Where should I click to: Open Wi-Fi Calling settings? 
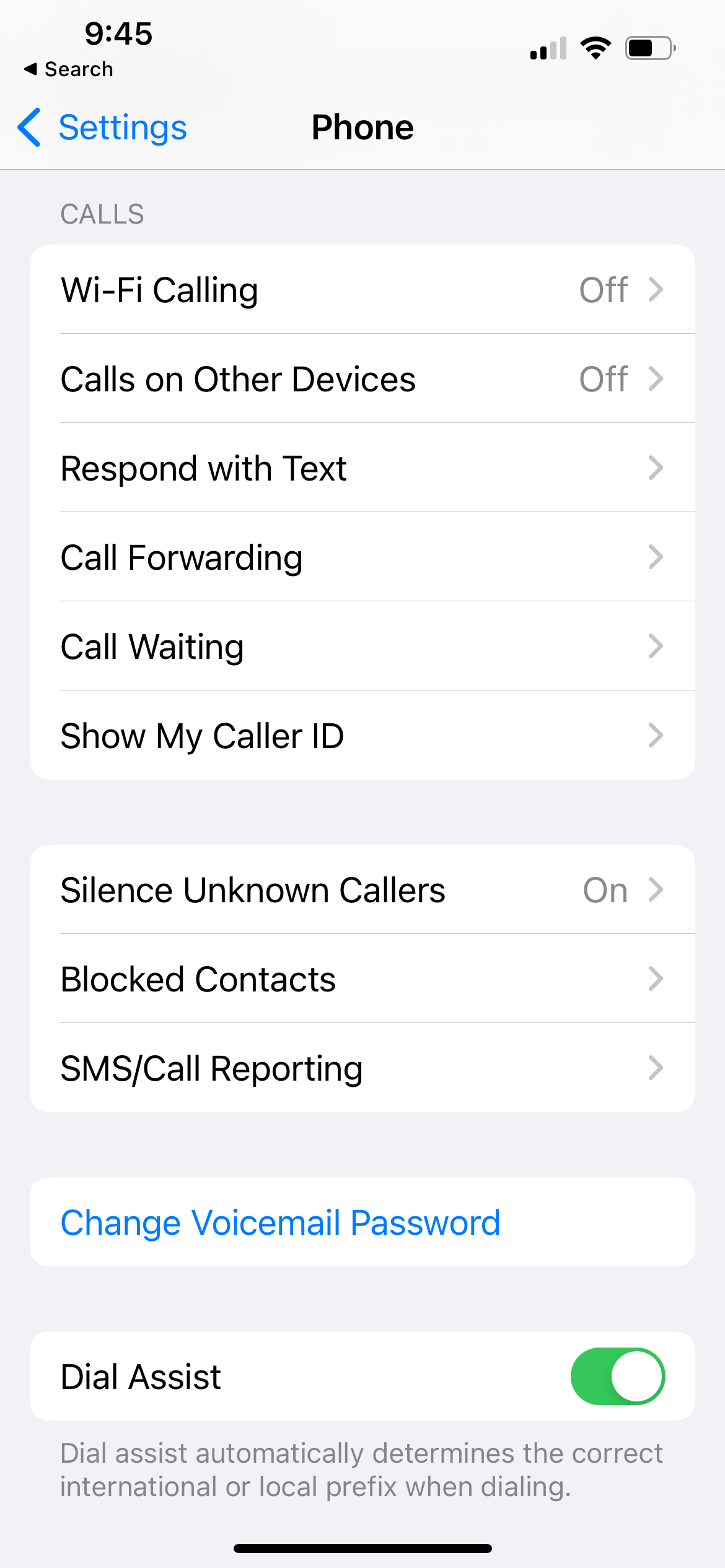click(362, 290)
